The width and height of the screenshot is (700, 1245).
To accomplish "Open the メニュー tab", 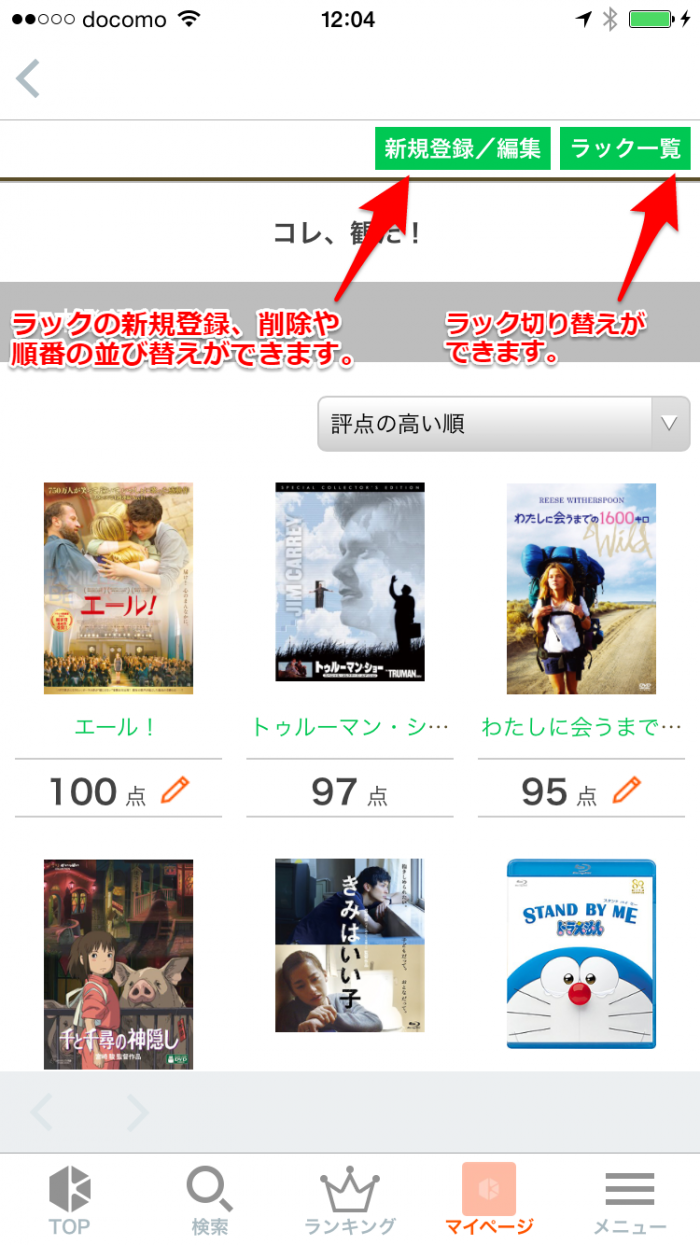I will click(x=630, y=1200).
